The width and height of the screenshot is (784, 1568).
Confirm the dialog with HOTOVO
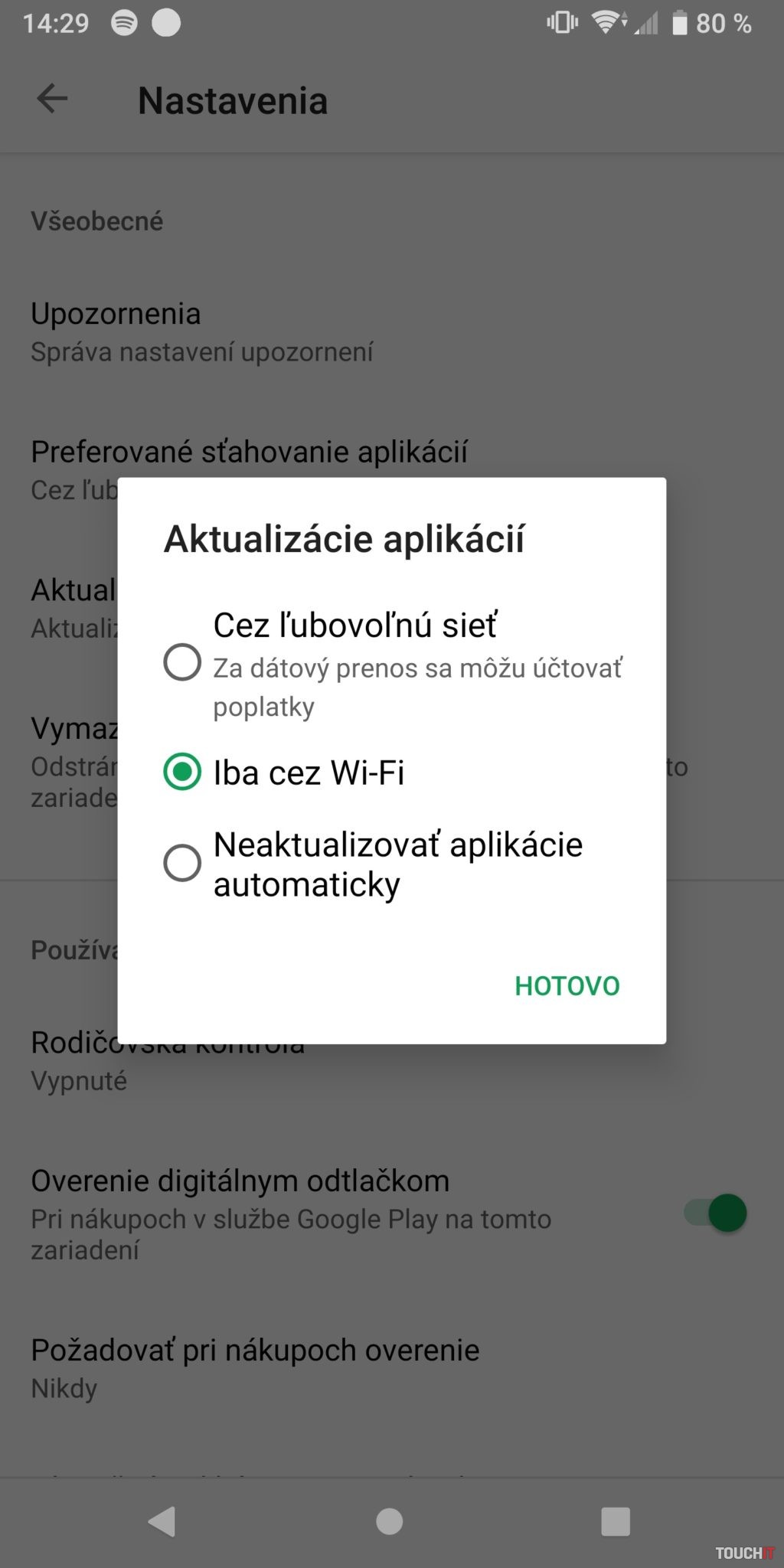click(567, 986)
